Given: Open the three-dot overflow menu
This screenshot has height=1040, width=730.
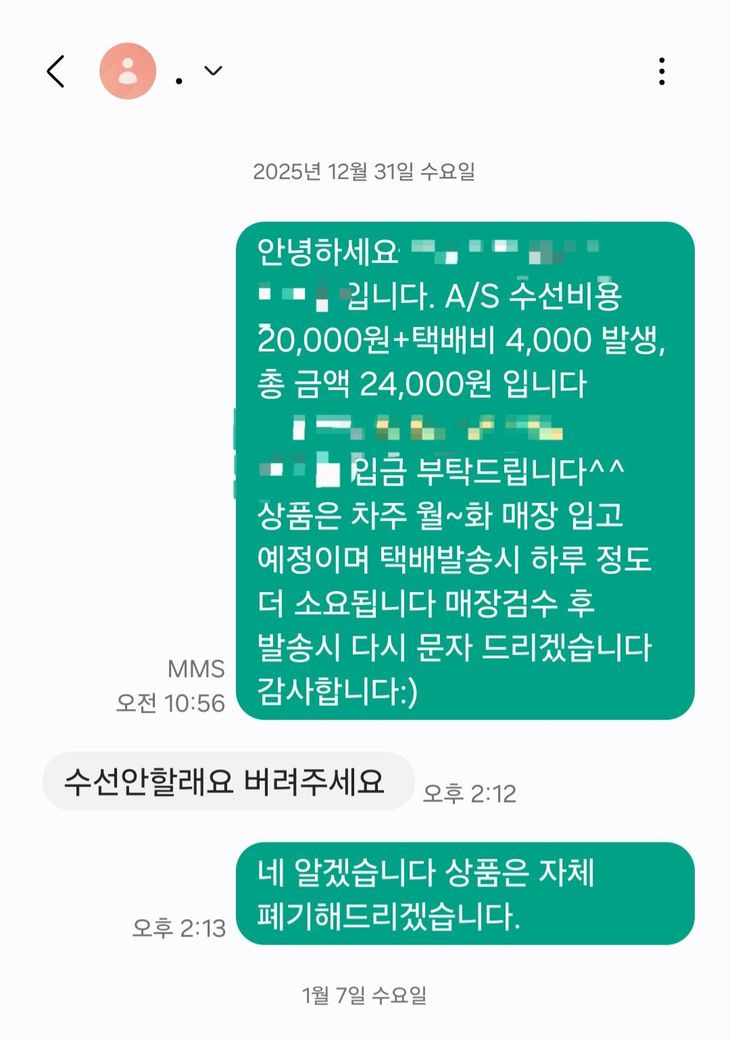Looking at the screenshot, I should tap(662, 71).
